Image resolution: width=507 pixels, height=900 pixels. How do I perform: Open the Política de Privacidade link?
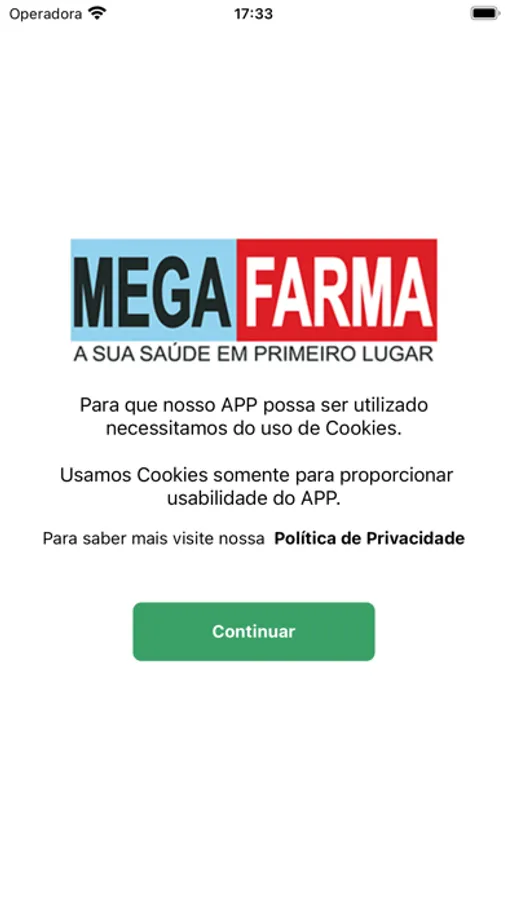tap(369, 538)
